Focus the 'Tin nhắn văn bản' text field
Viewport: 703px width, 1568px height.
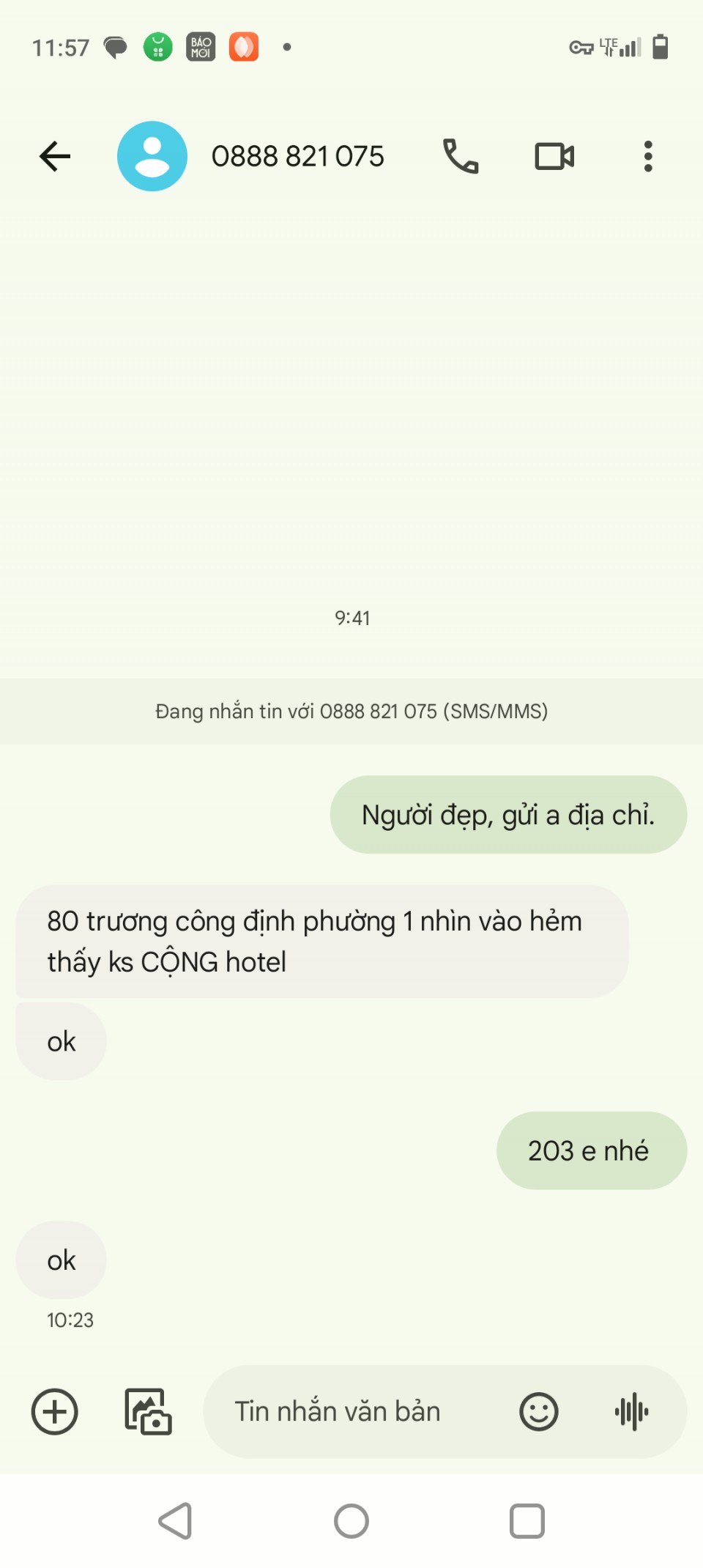pyautogui.click(x=351, y=1411)
